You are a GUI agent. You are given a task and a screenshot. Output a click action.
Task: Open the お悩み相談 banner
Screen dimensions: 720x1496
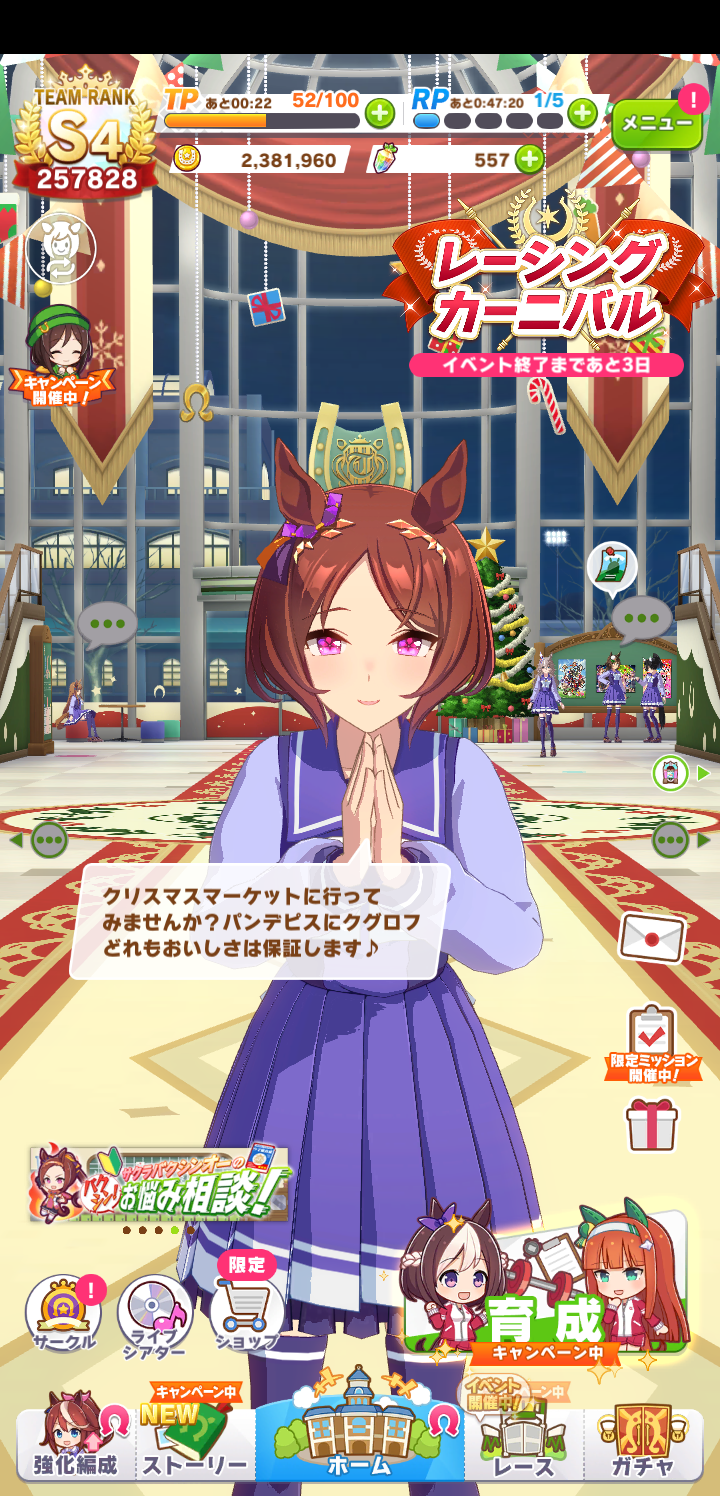tap(160, 1185)
